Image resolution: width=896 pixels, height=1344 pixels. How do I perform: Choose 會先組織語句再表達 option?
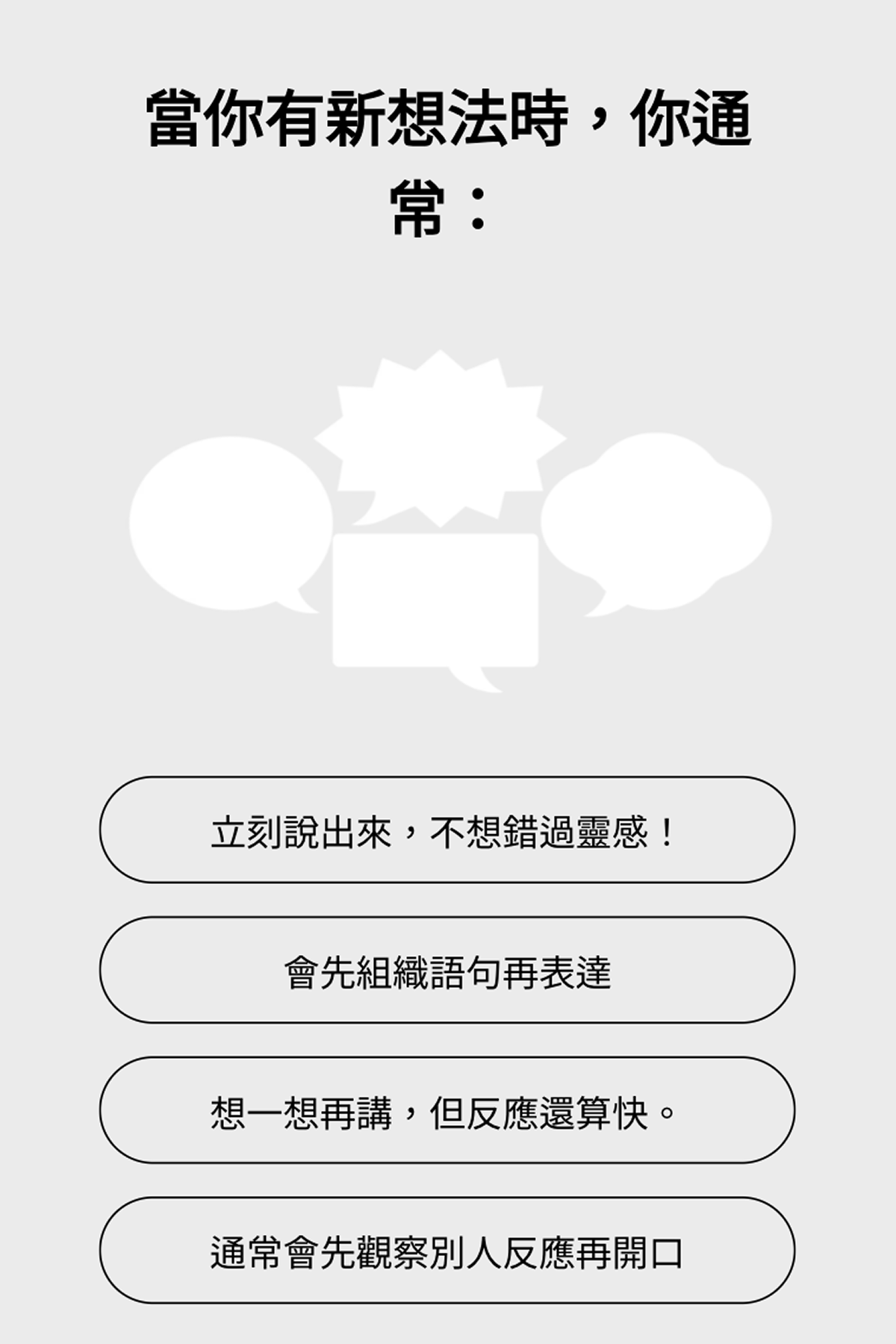point(447,970)
